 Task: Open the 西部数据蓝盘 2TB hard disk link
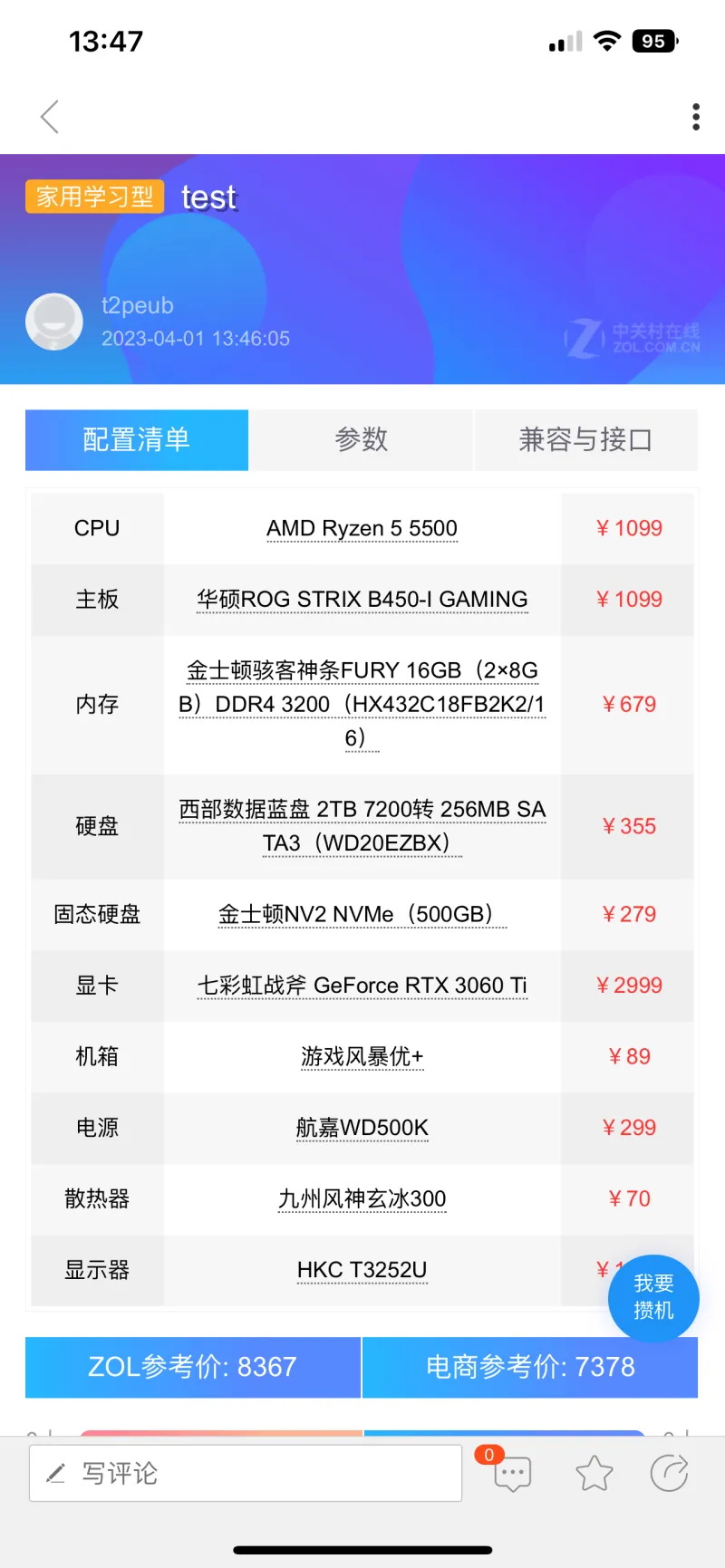coord(362,826)
